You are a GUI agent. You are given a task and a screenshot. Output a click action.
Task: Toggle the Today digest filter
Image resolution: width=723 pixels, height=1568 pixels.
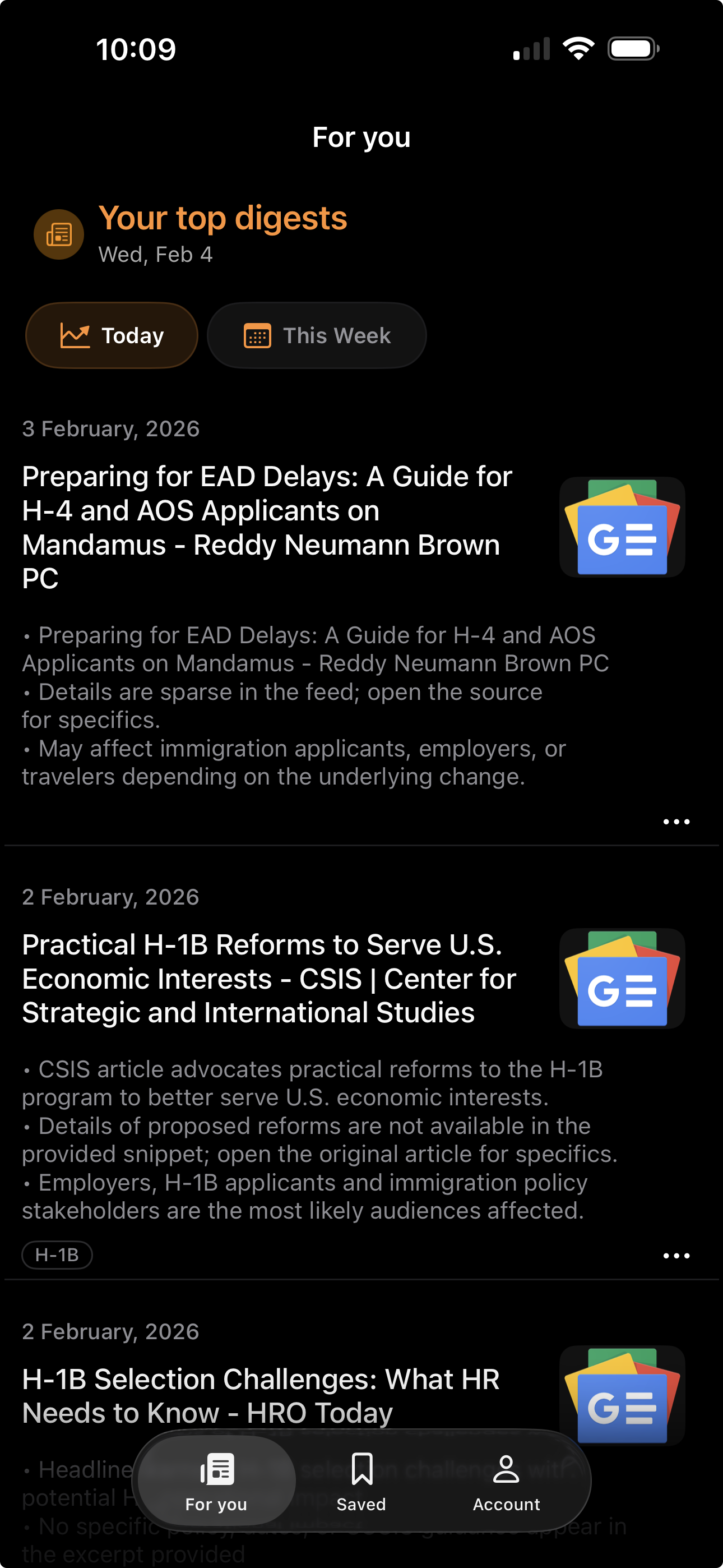[112, 335]
